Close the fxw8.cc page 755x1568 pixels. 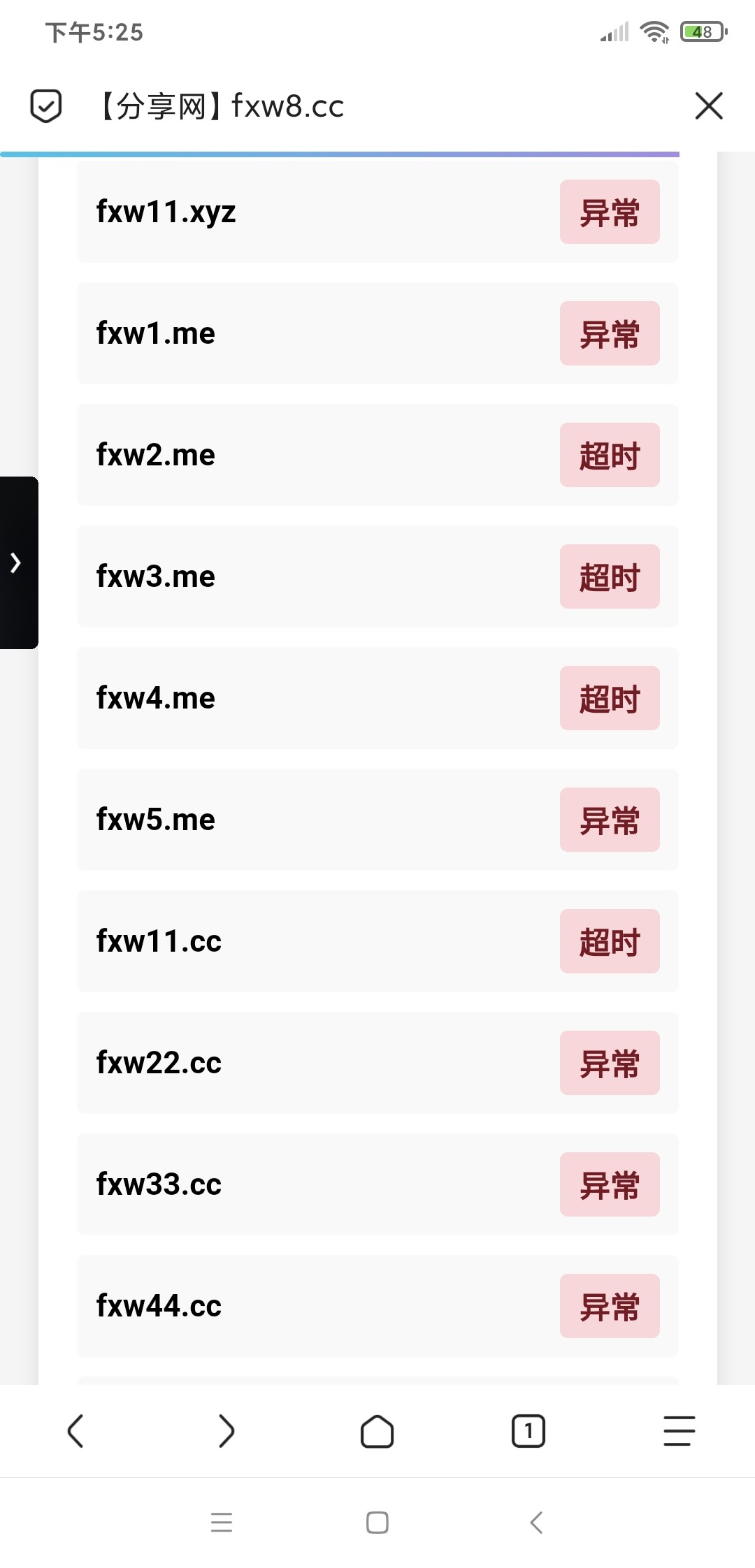(x=709, y=106)
